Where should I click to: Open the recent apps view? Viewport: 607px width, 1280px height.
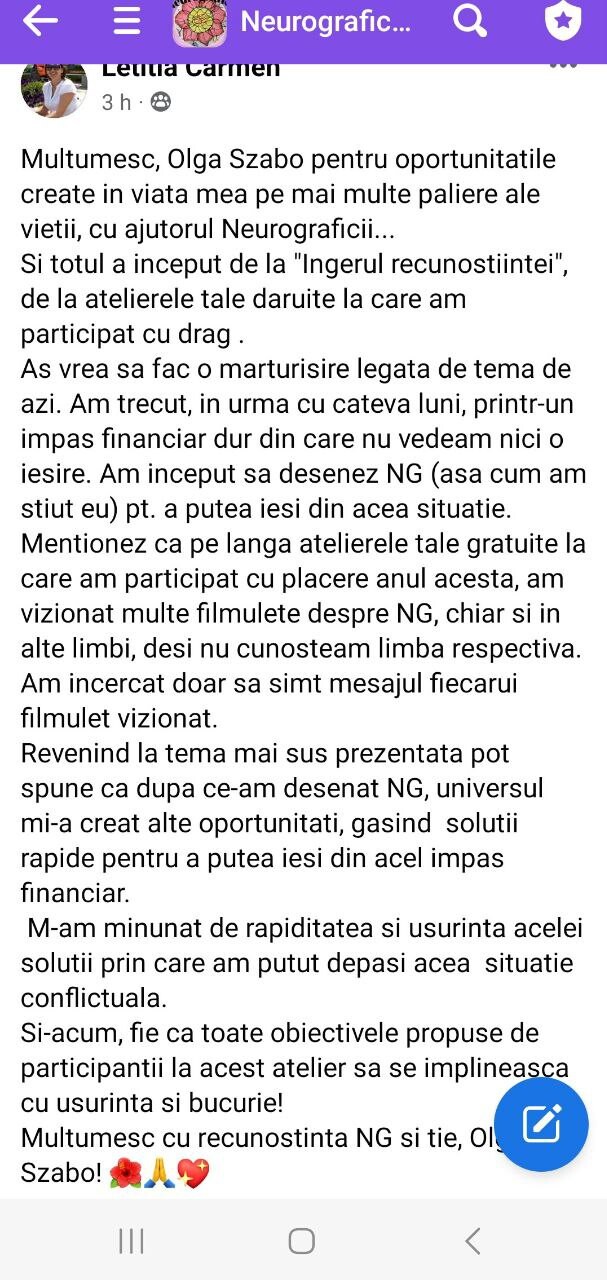(131, 1241)
